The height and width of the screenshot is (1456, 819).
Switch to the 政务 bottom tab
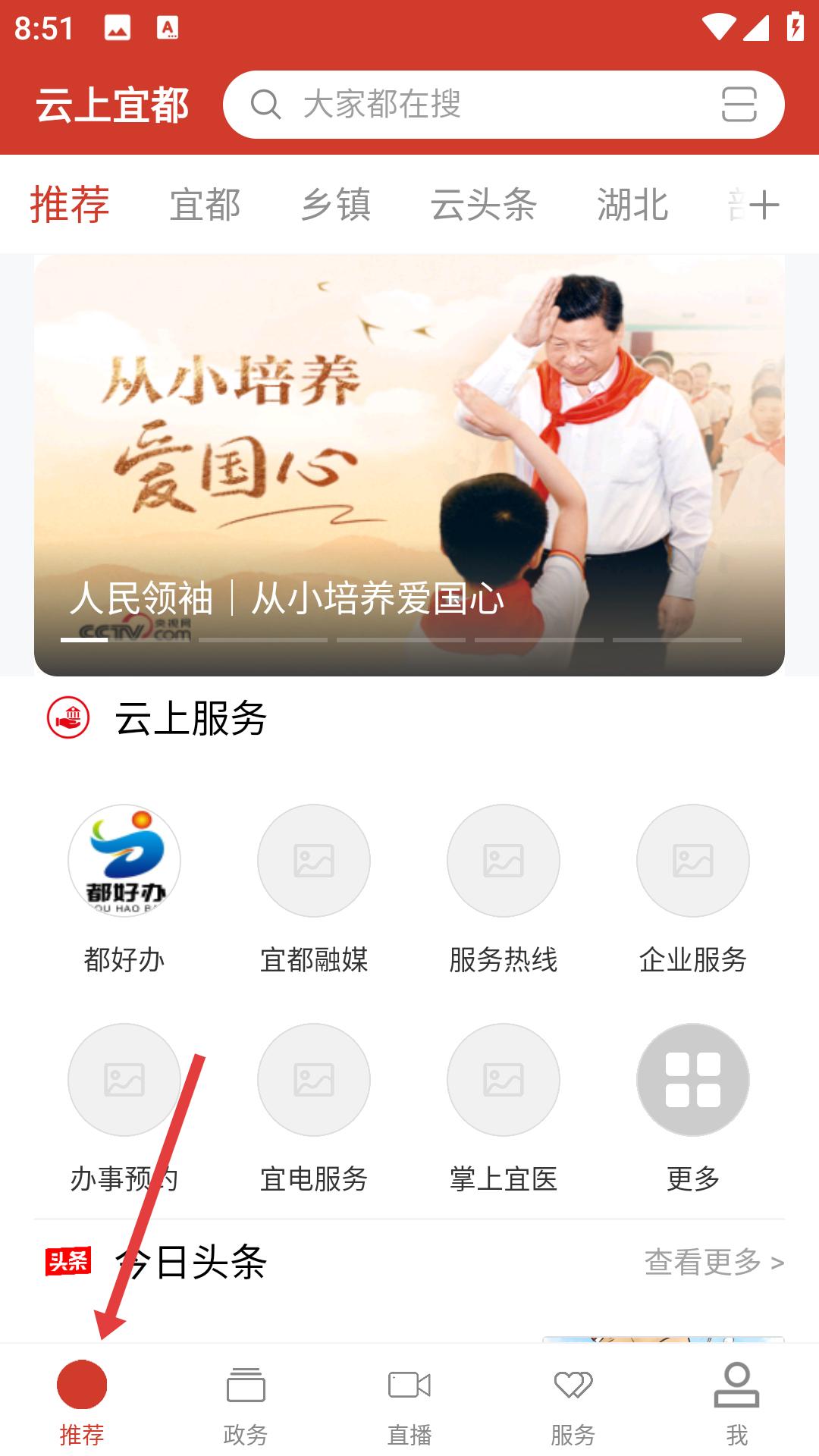click(x=246, y=1403)
